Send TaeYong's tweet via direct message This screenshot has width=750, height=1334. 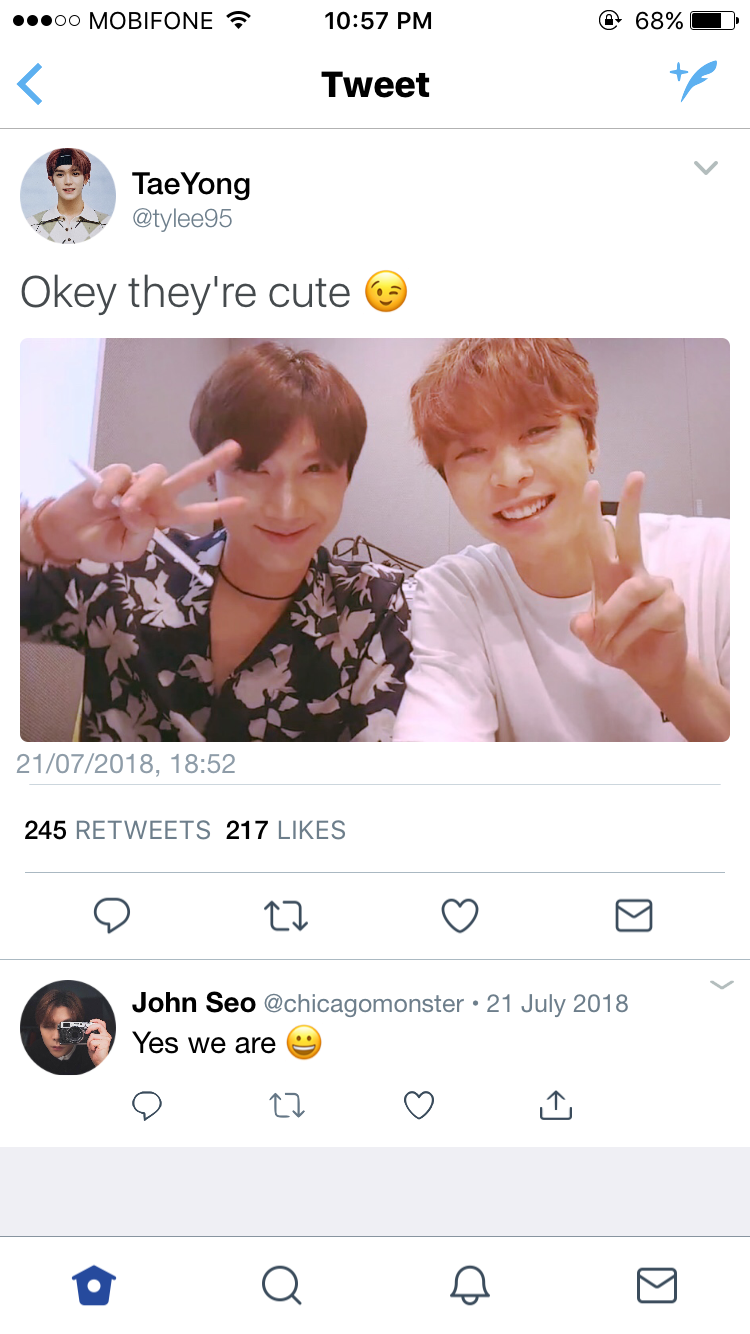coord(634,915)
